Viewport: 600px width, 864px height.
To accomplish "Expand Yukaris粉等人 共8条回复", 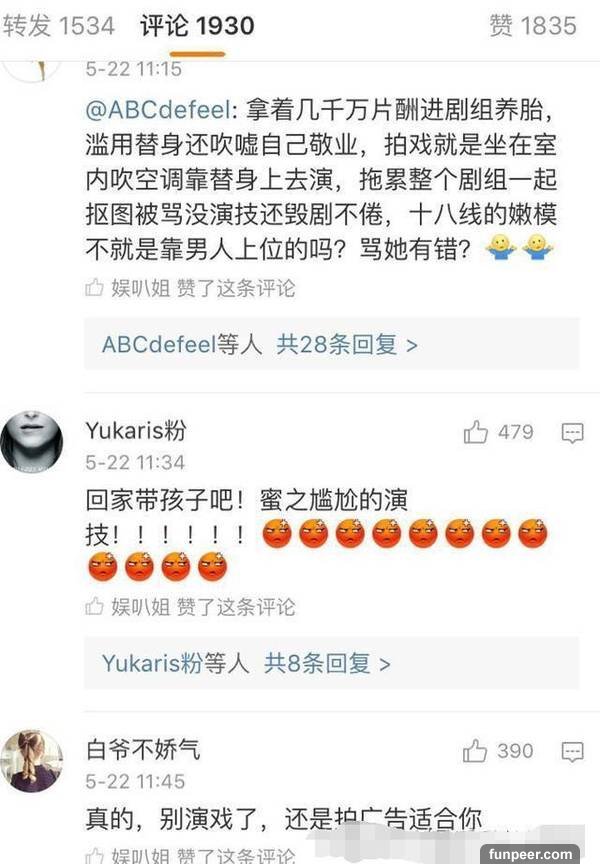I will (x=246, y=662).
